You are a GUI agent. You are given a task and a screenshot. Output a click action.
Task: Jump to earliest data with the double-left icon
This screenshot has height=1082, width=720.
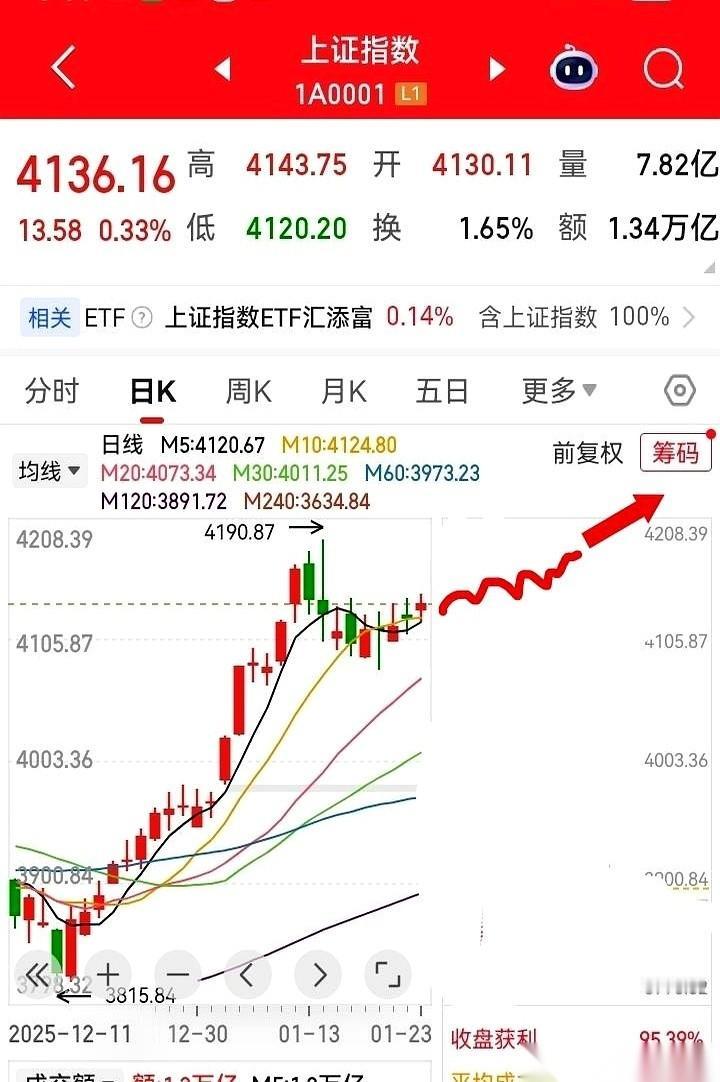[37, 972]
